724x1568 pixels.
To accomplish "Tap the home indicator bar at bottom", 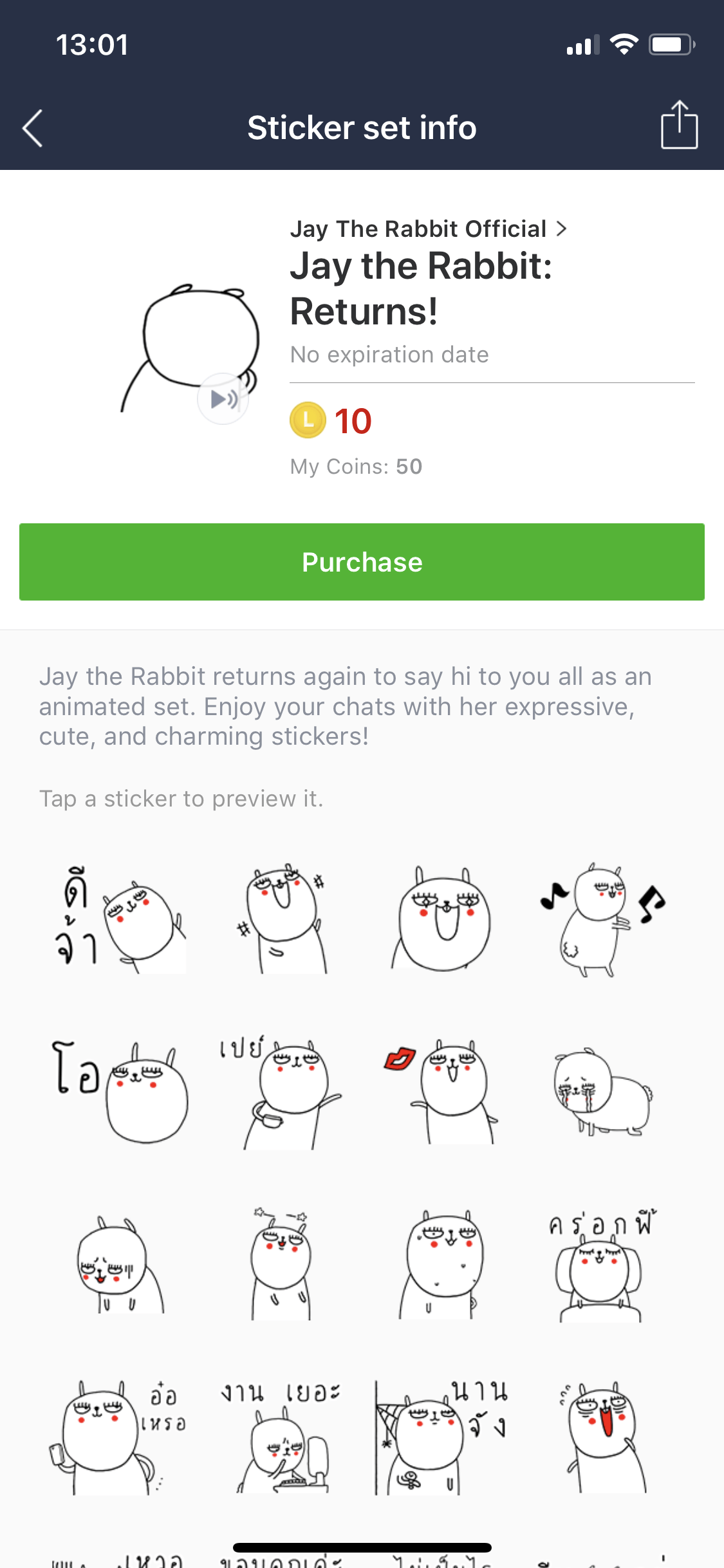I will [362, 1542].
